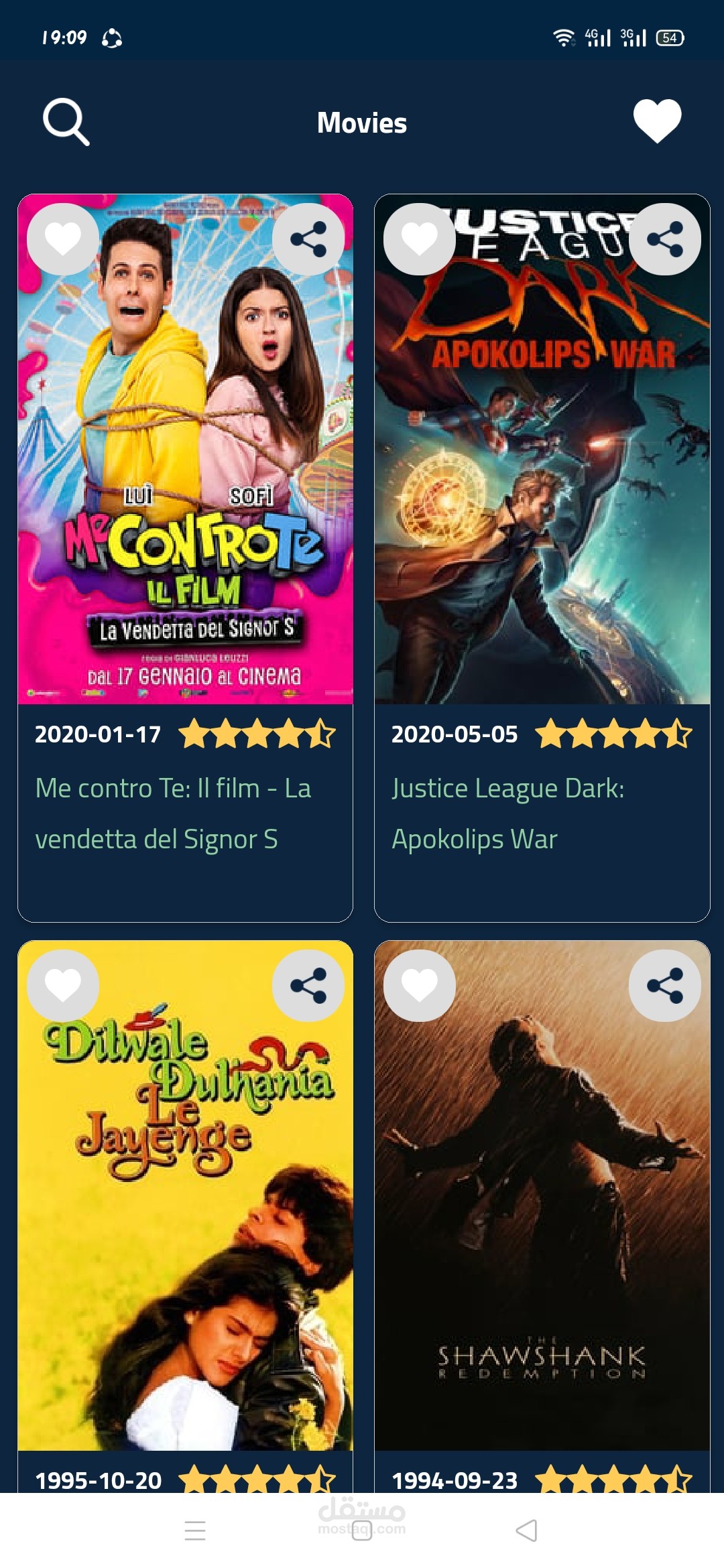The height and width of the screenshot is (1568, 724).
Task: Open movie search
Action: click(x=66, y=122)
